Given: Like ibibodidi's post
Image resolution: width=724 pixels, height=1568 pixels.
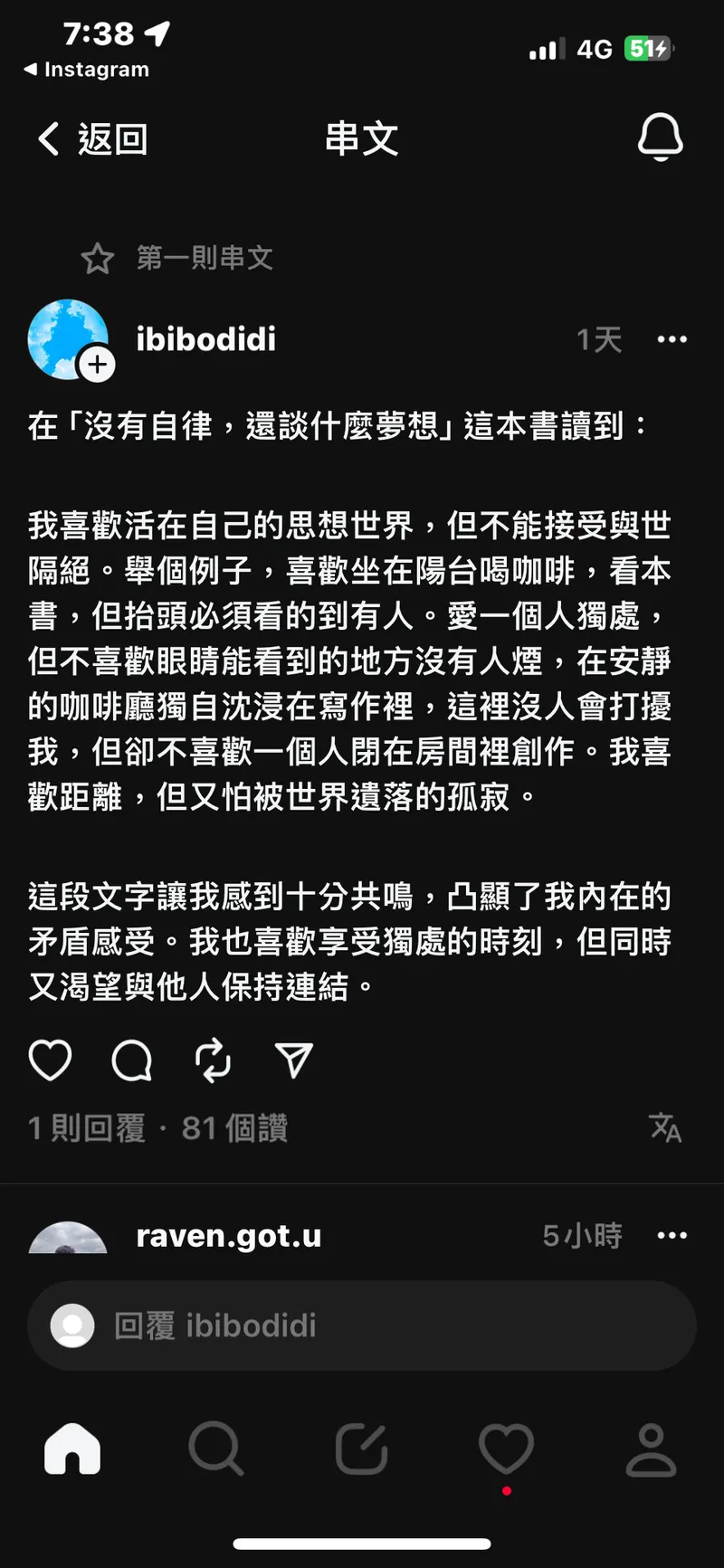Looking at the screenshot, I should [51, 1060].
